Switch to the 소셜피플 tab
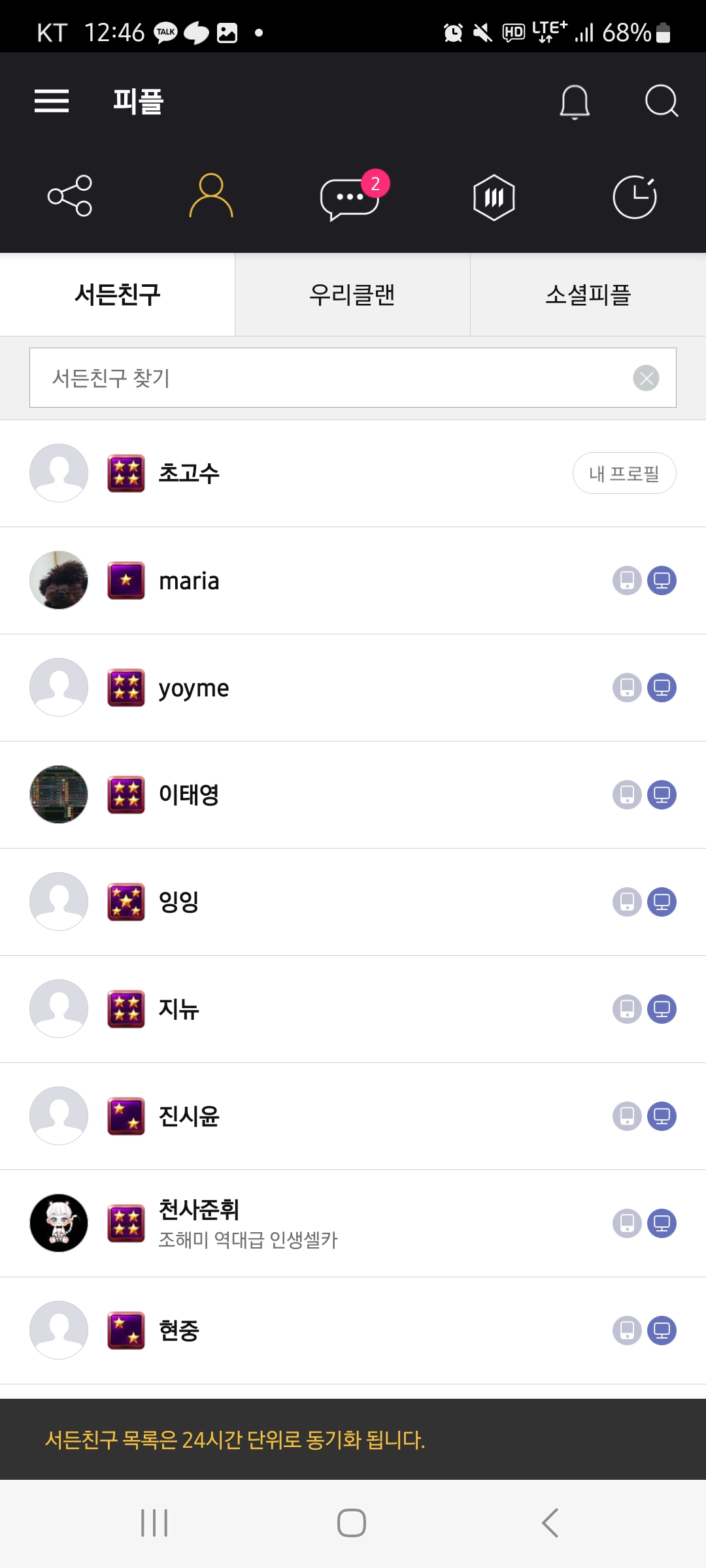The image size is (706, 1568). click(588, 295)
